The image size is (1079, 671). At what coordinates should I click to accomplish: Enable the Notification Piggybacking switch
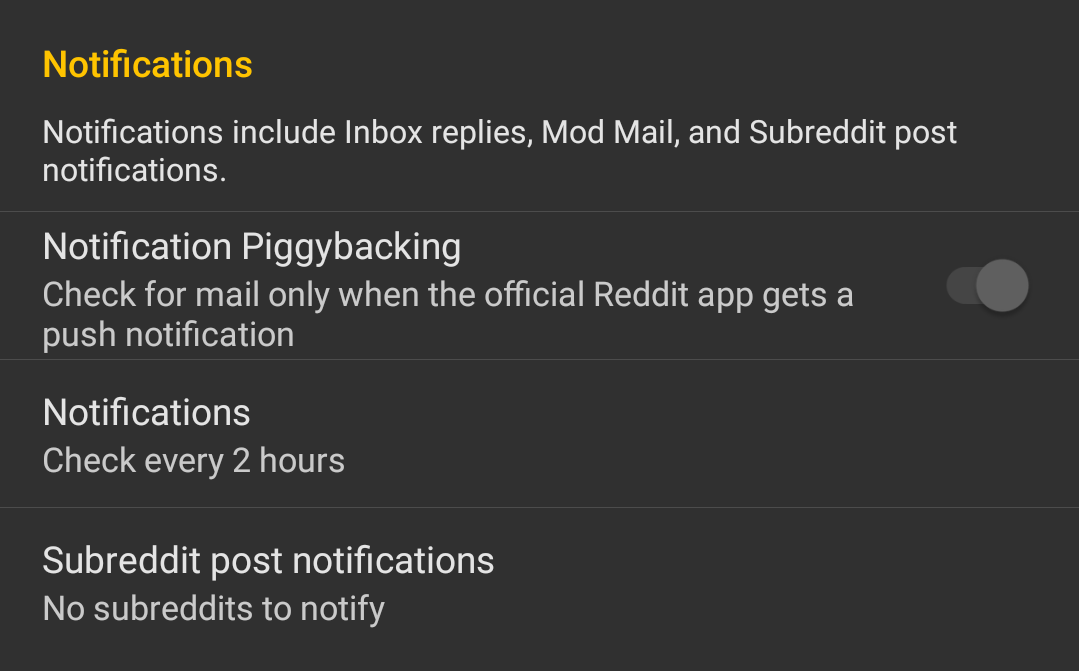tap(987, 286)
